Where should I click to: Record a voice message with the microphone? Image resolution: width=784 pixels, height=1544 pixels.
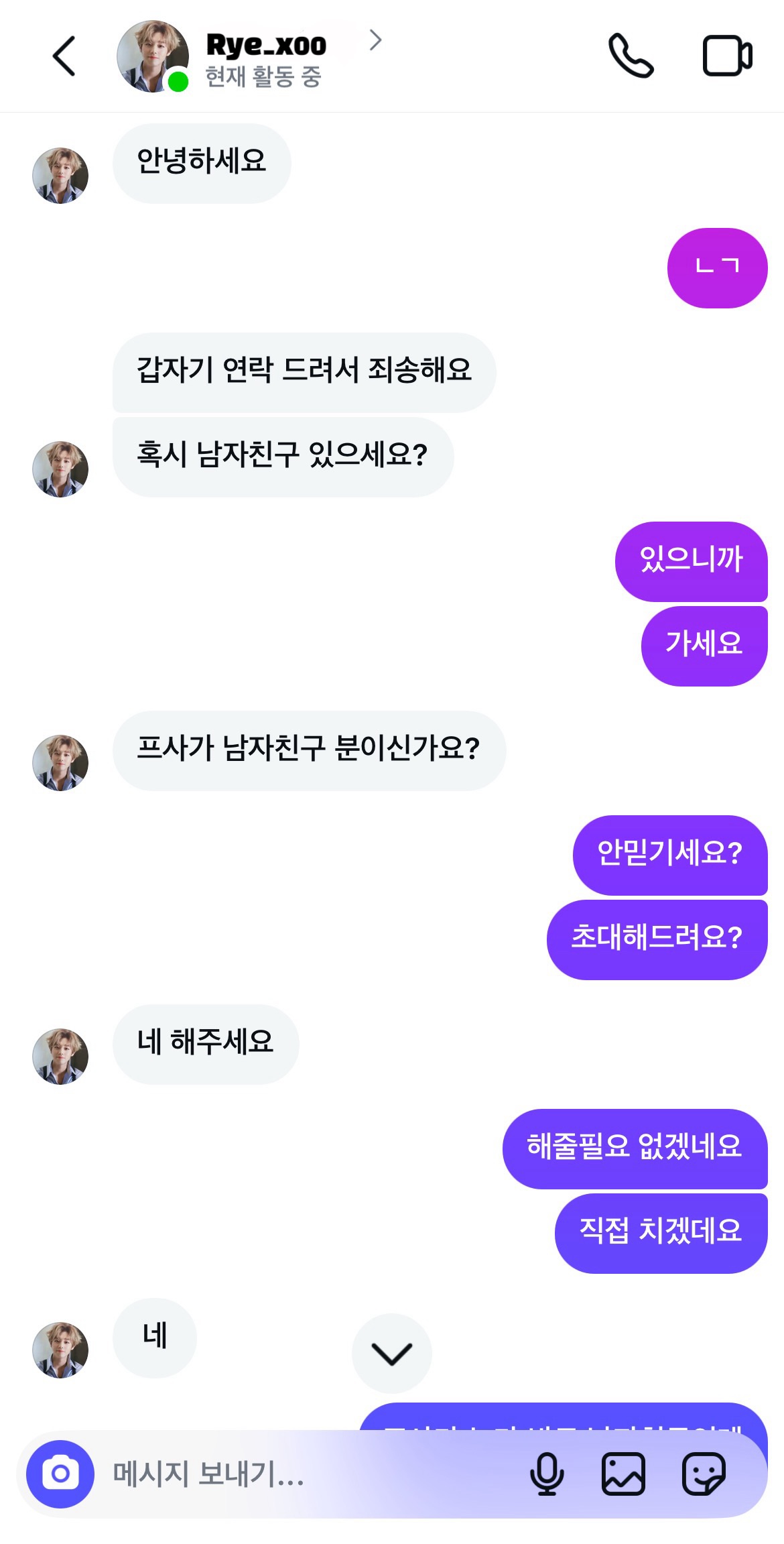547,1474
